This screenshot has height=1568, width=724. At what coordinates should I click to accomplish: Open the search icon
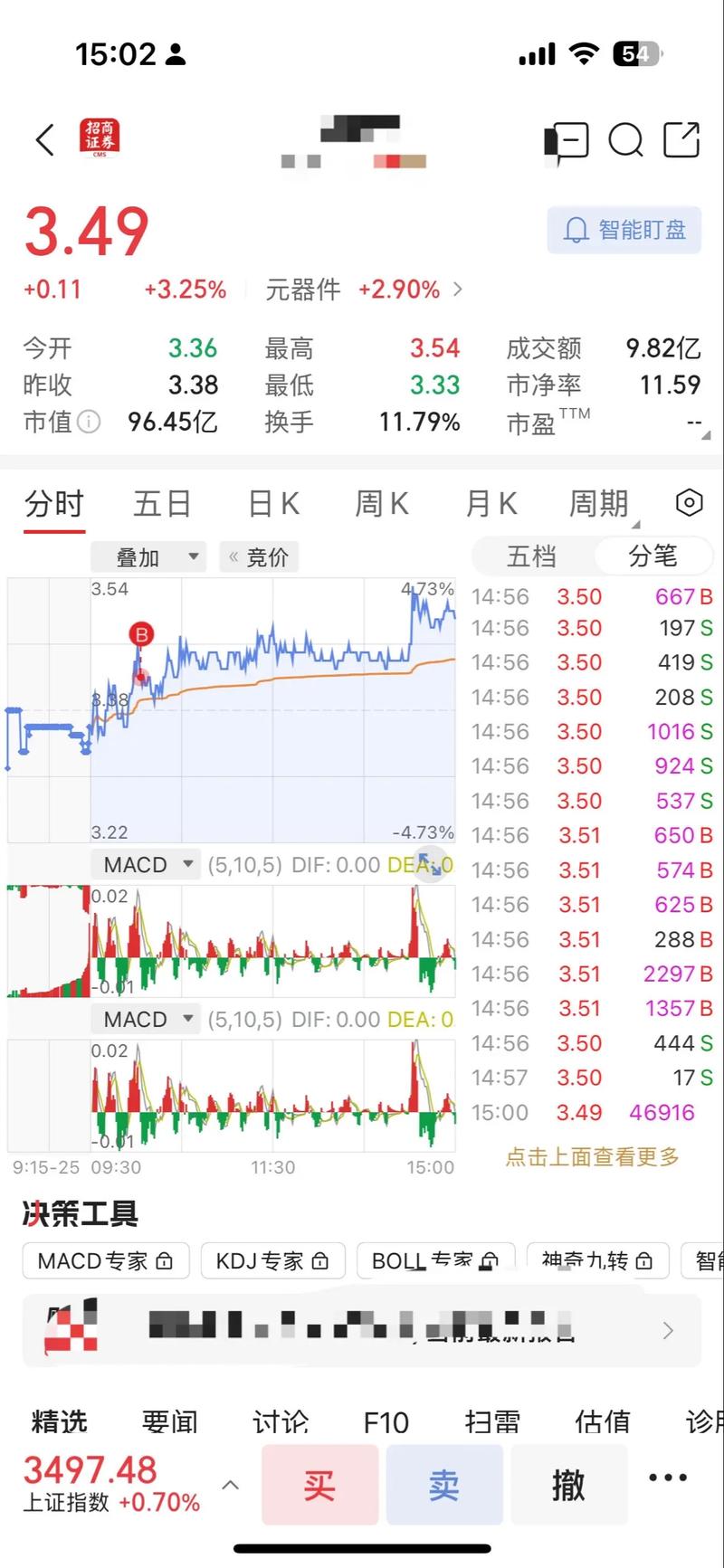coord(626,140)
